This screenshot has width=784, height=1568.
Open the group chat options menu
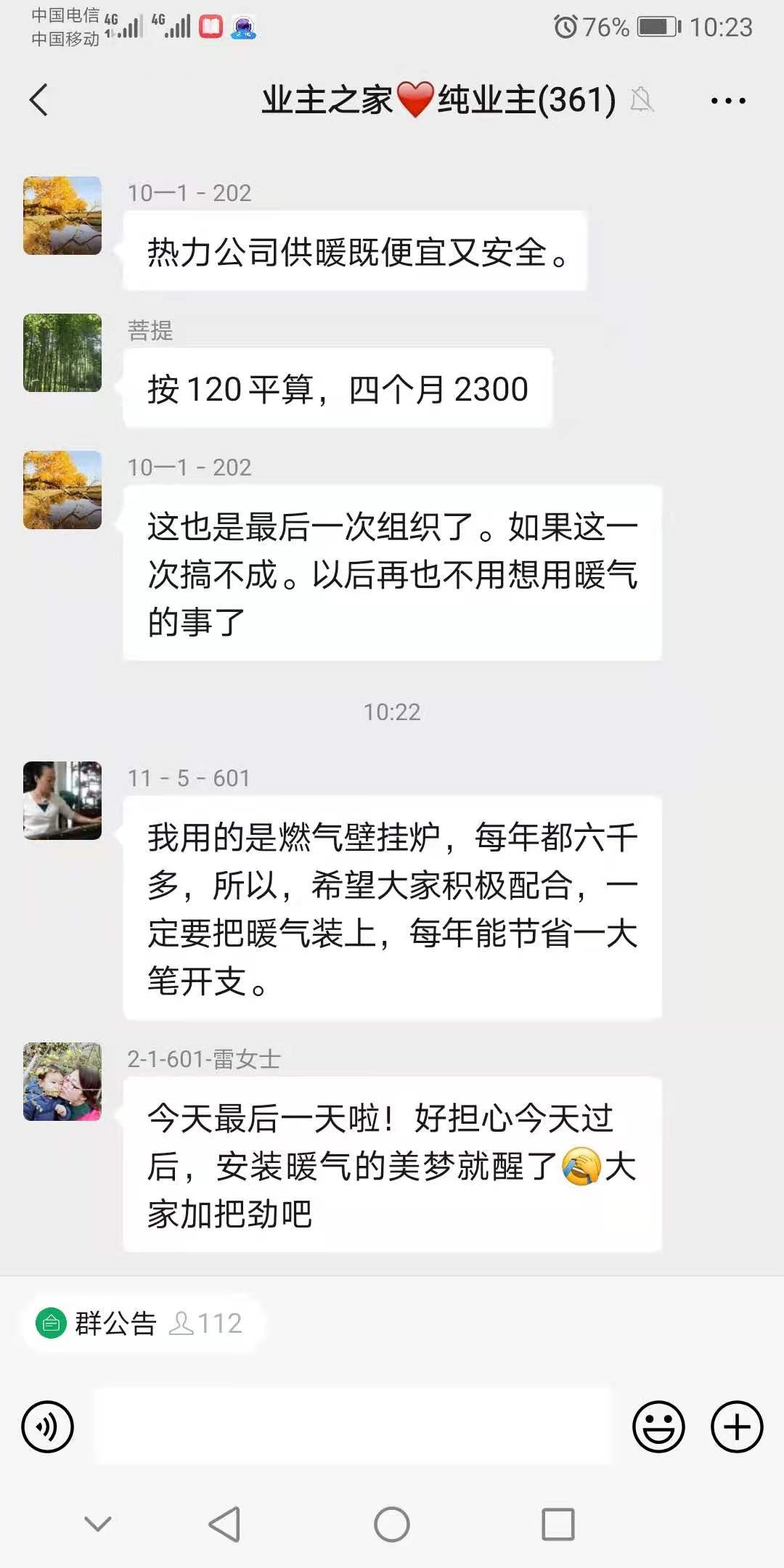(727, 101)
